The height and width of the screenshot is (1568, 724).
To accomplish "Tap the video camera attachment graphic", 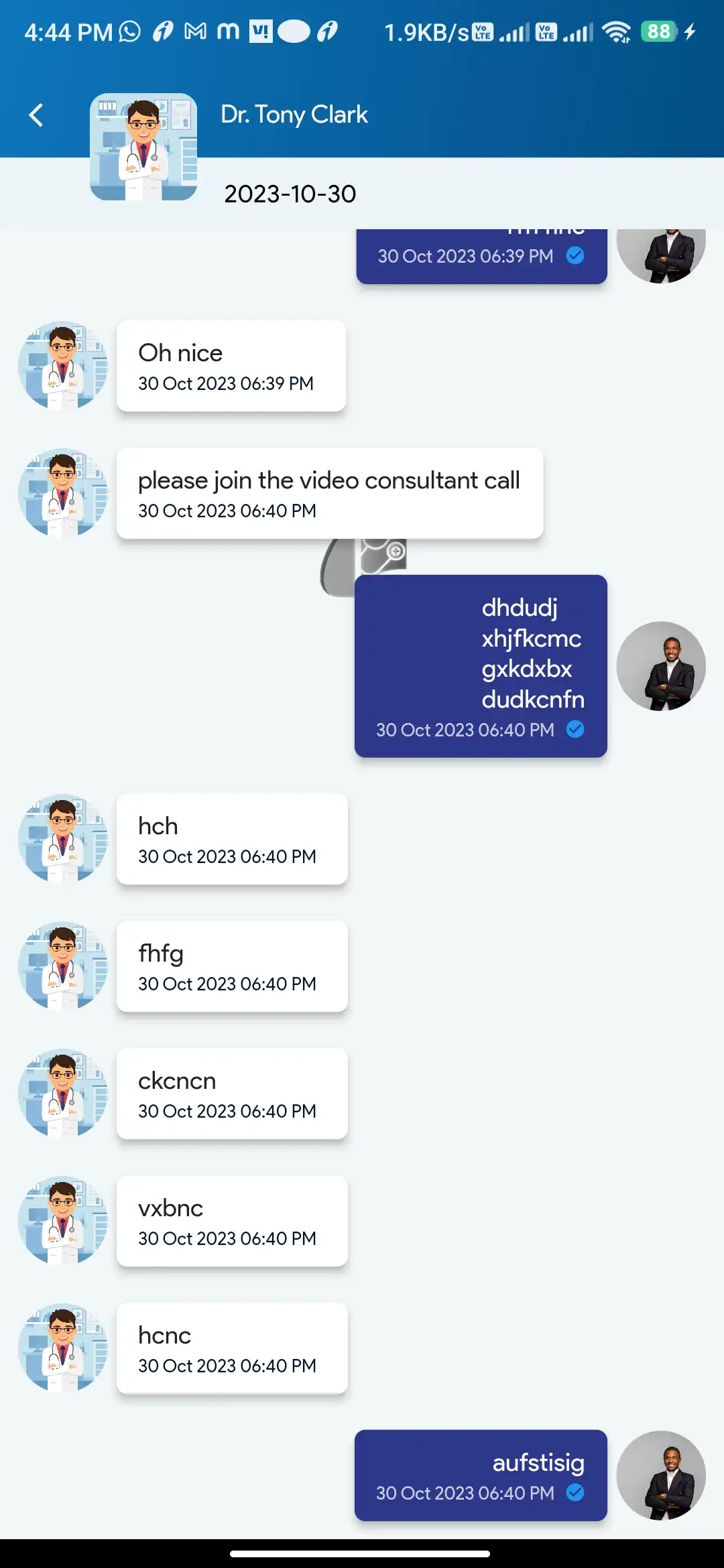I will click(x=365, y=563).
